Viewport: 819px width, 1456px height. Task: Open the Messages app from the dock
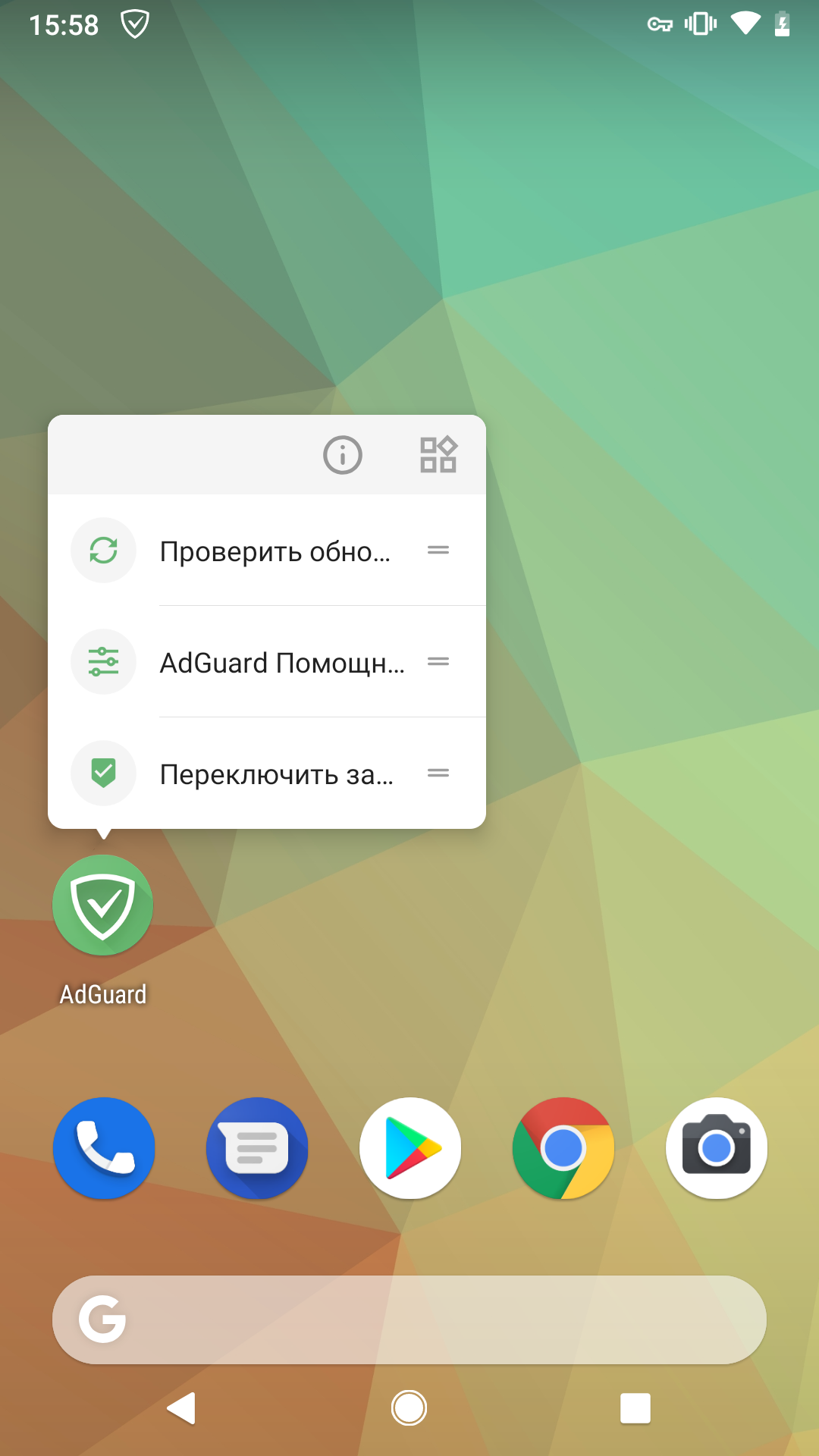click(257, 1148)
